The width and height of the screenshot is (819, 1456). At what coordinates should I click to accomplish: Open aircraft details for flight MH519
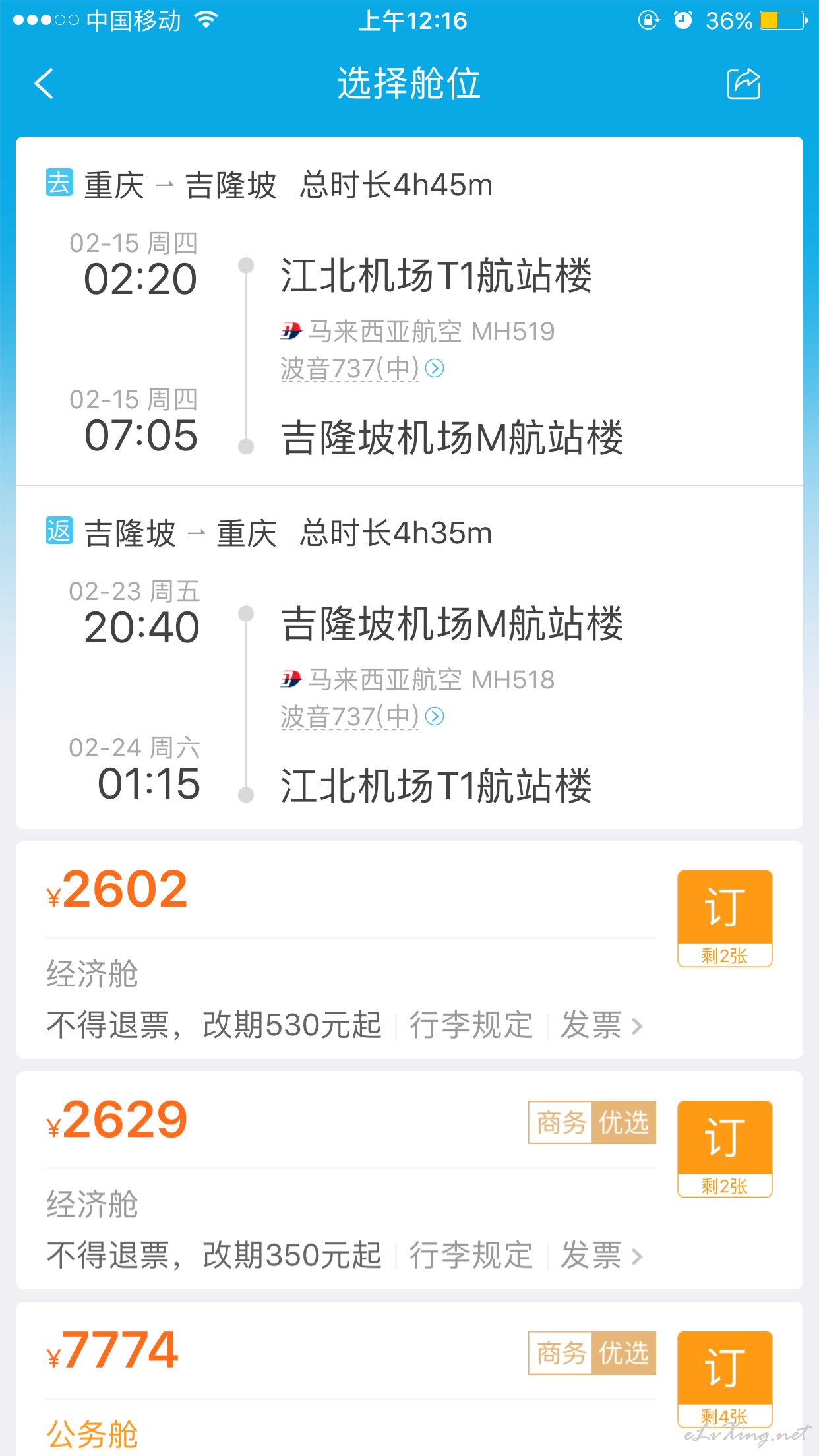[x=362, y=368]
